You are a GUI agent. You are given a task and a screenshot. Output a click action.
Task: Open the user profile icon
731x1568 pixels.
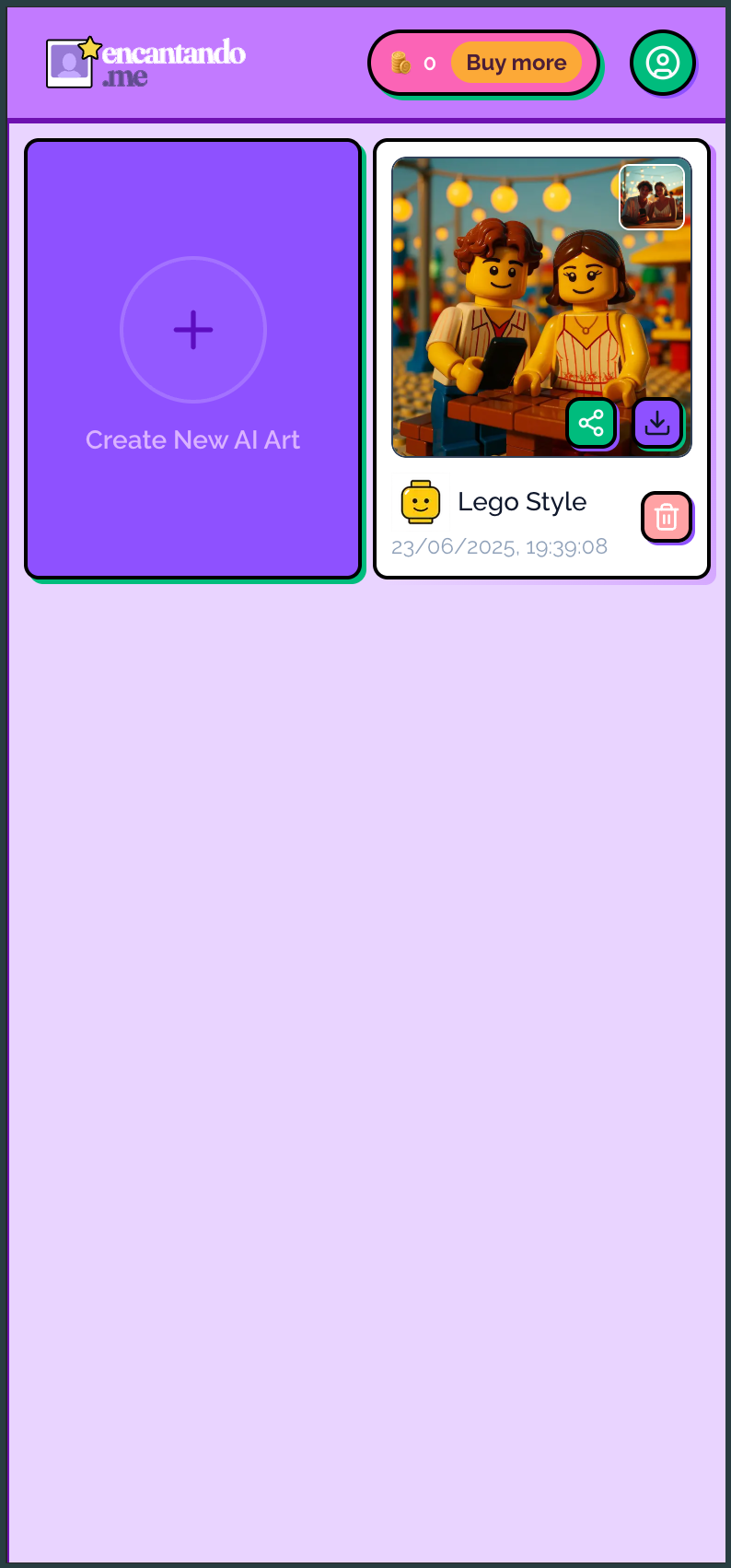[x=662, y=63]
